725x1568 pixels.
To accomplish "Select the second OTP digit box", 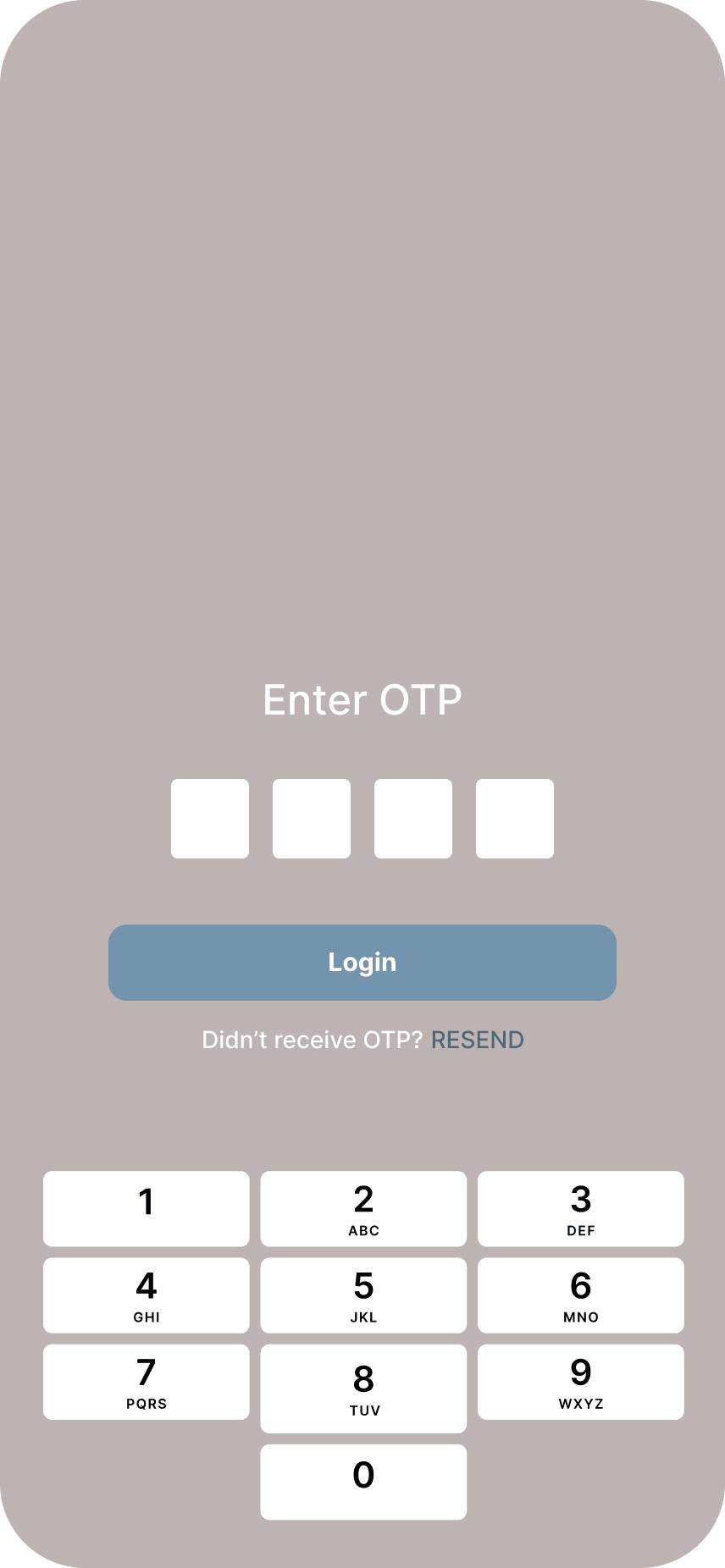I will tap(312, 819).
